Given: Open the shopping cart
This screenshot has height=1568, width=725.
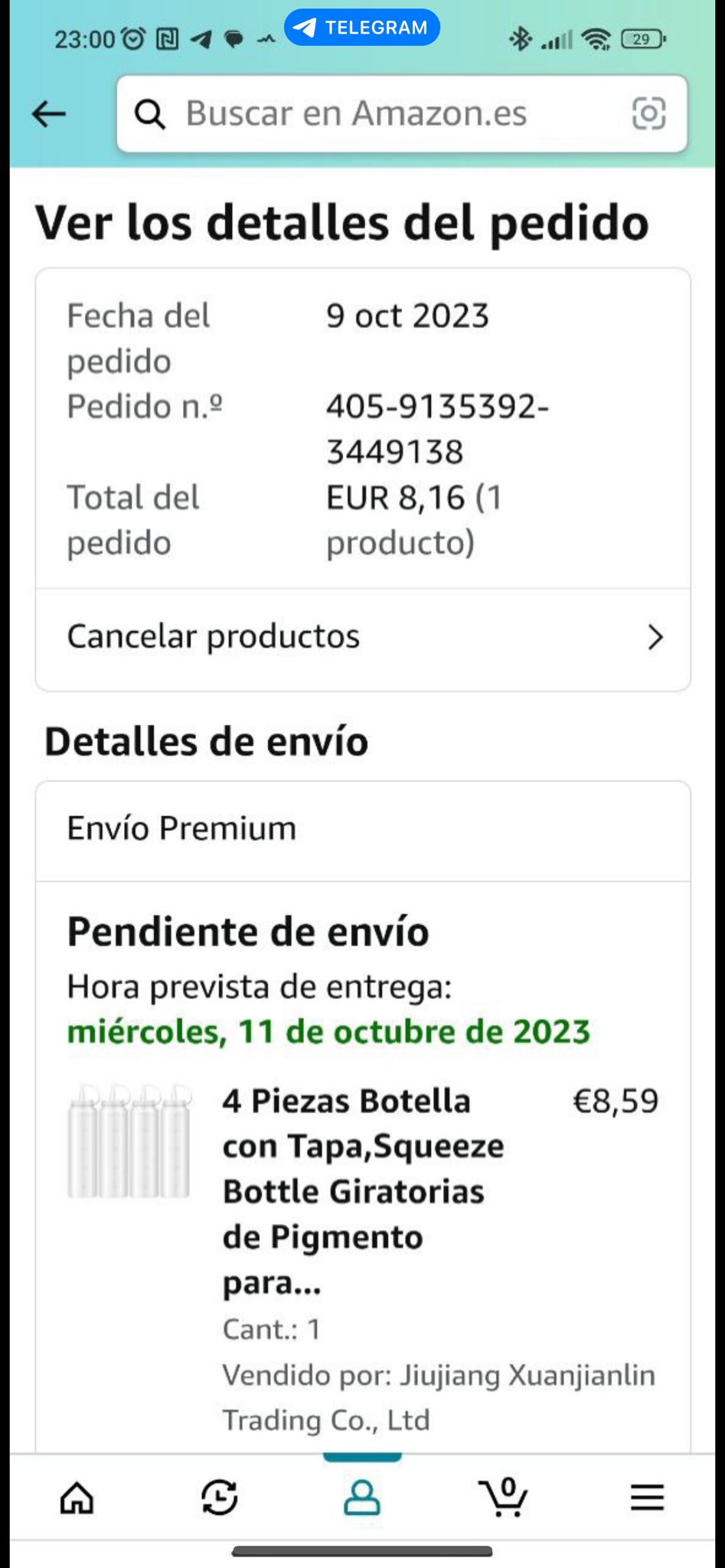Looking at the screenshot, I should [504, 1498].
